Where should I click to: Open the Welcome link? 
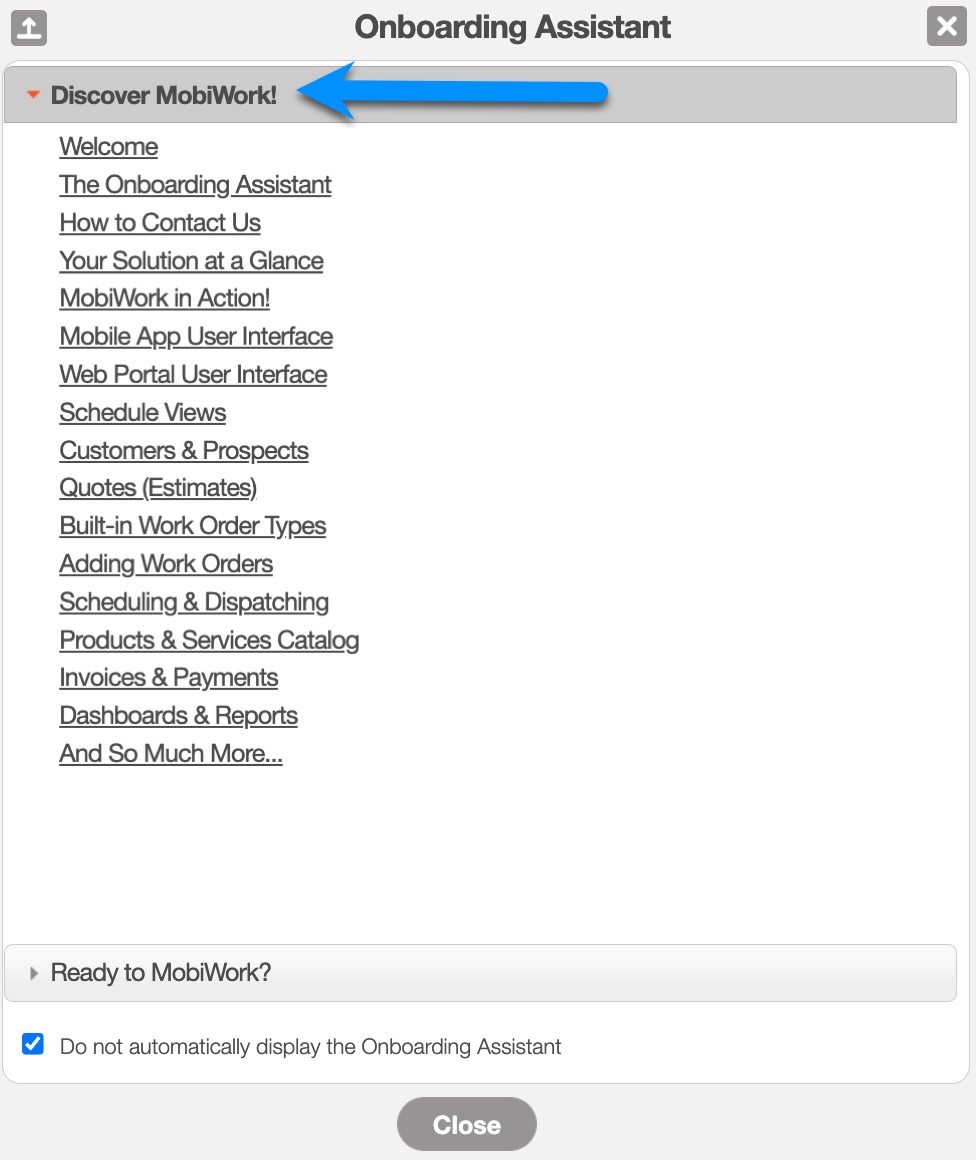[108, 147]
